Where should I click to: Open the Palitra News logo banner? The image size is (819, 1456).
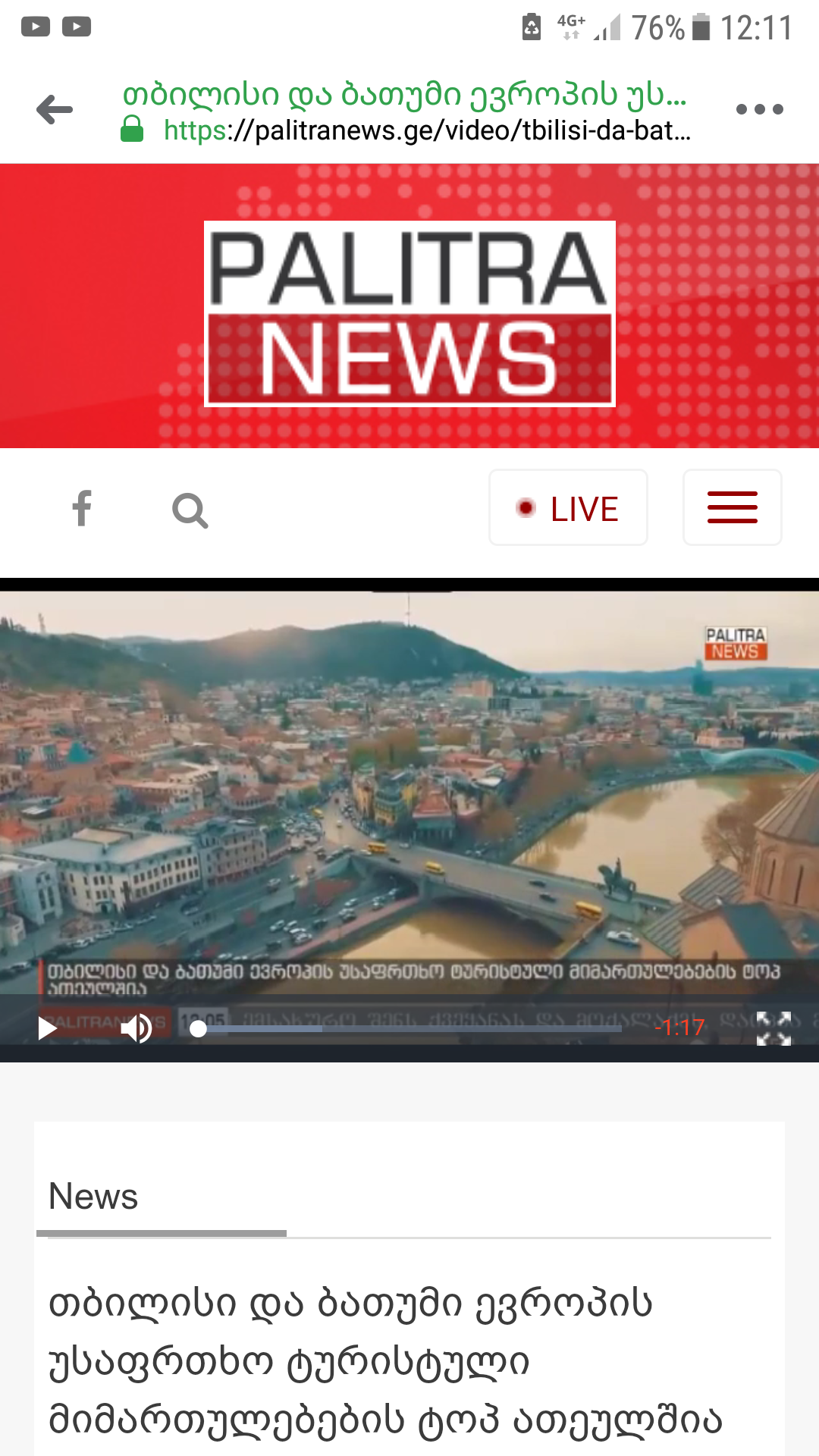(x=409, y=313)
